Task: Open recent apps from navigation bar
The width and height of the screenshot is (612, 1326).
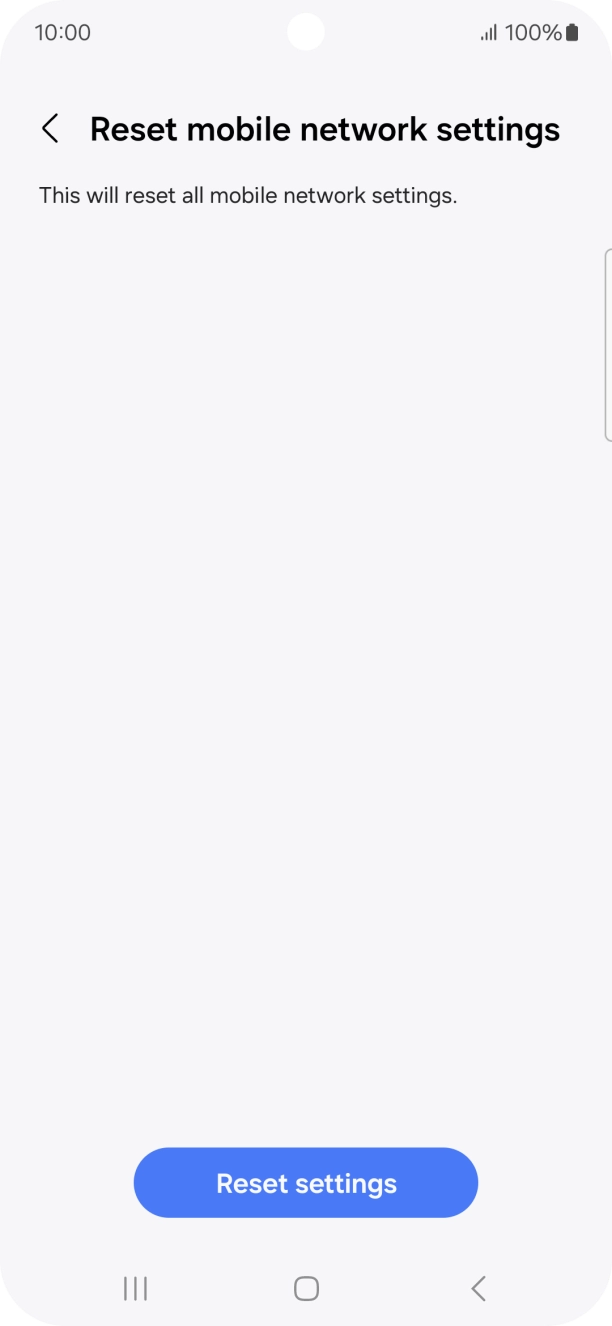Action: pos(135,1289)
